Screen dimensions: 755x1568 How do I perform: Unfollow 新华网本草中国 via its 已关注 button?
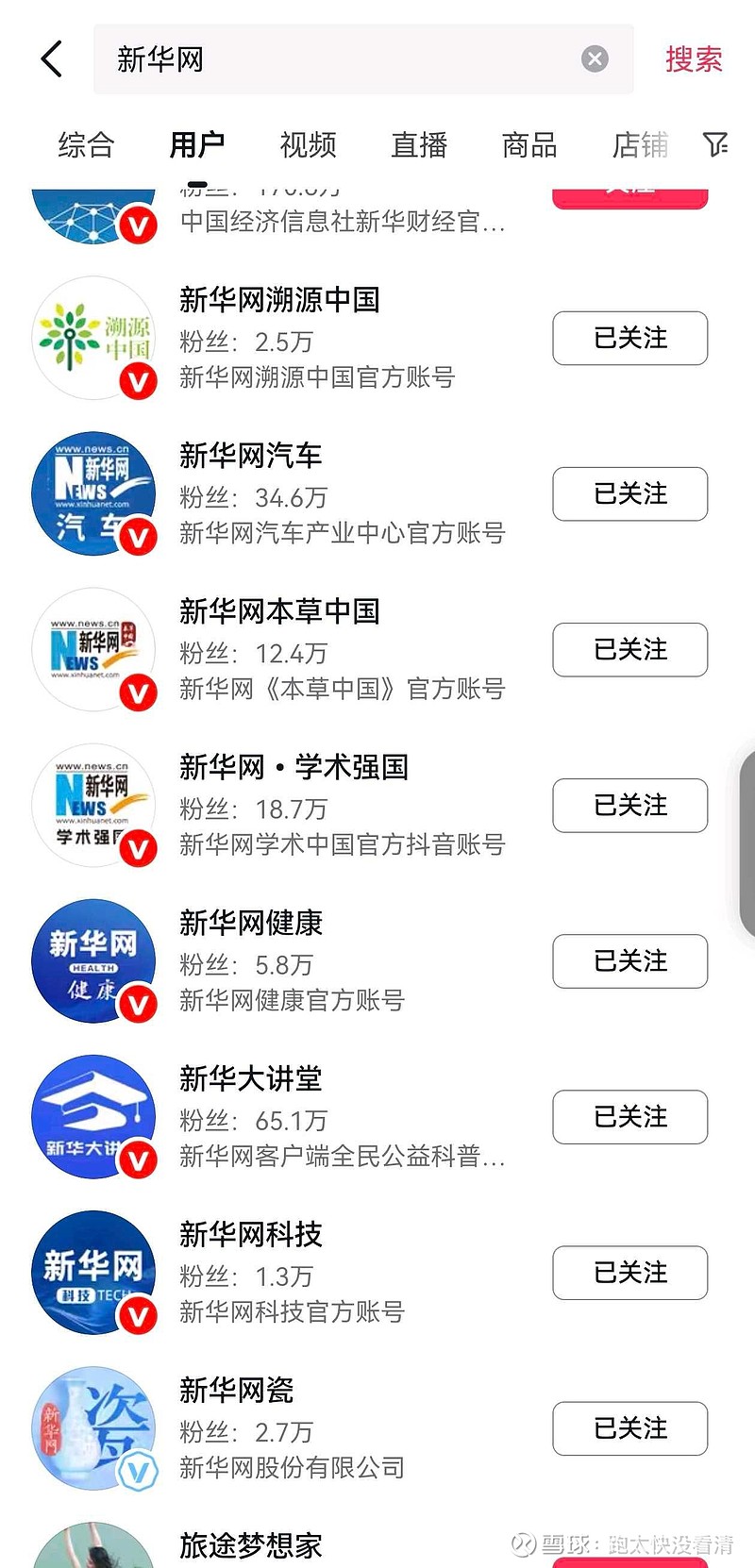click(629, 649)
